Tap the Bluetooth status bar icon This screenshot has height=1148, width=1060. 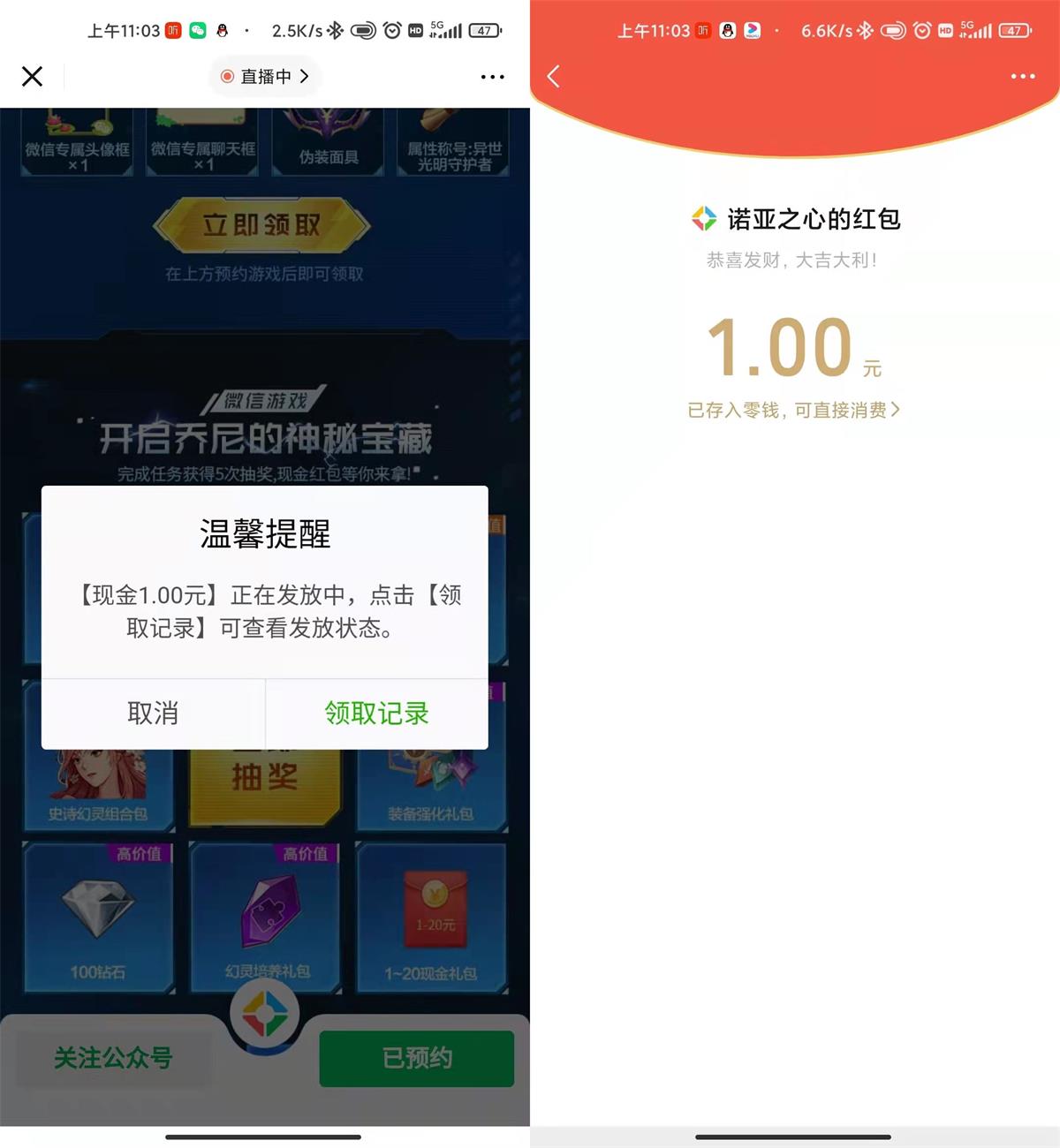[x=335, y=29]
